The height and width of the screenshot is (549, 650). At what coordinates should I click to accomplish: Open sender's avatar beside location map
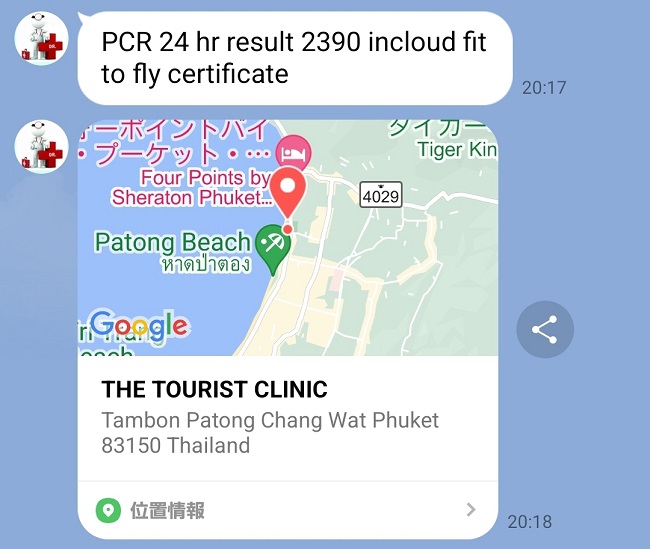pyautogui.click(x=41, y=146)
